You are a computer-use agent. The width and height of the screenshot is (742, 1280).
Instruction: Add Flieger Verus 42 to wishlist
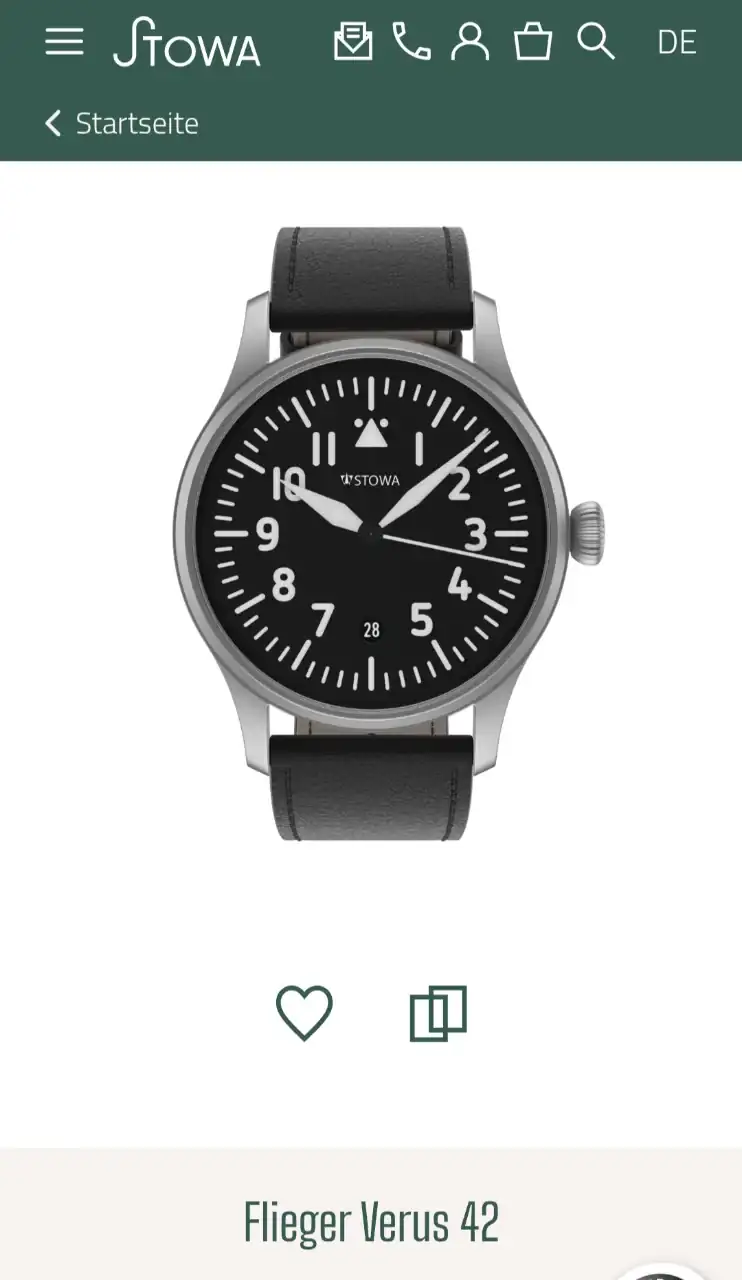tap(304, 1013)
